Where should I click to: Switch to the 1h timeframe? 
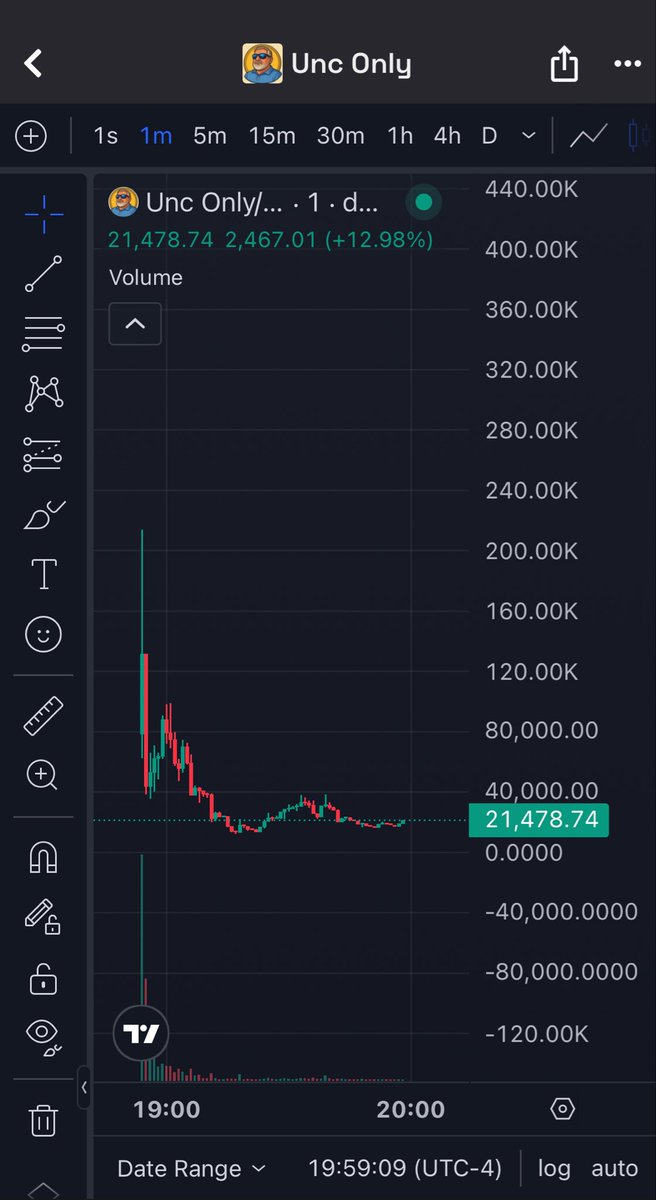coord(400,136)
